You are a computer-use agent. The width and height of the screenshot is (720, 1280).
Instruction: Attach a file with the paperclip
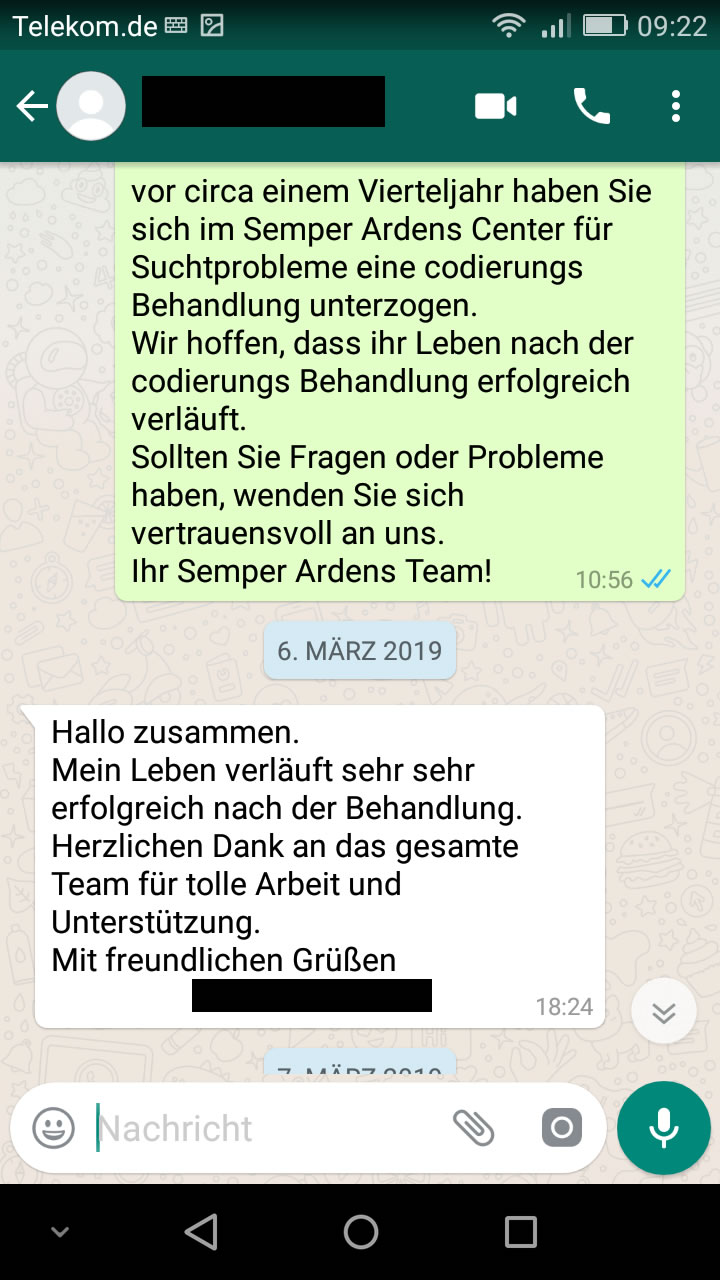click(473, 1128)
